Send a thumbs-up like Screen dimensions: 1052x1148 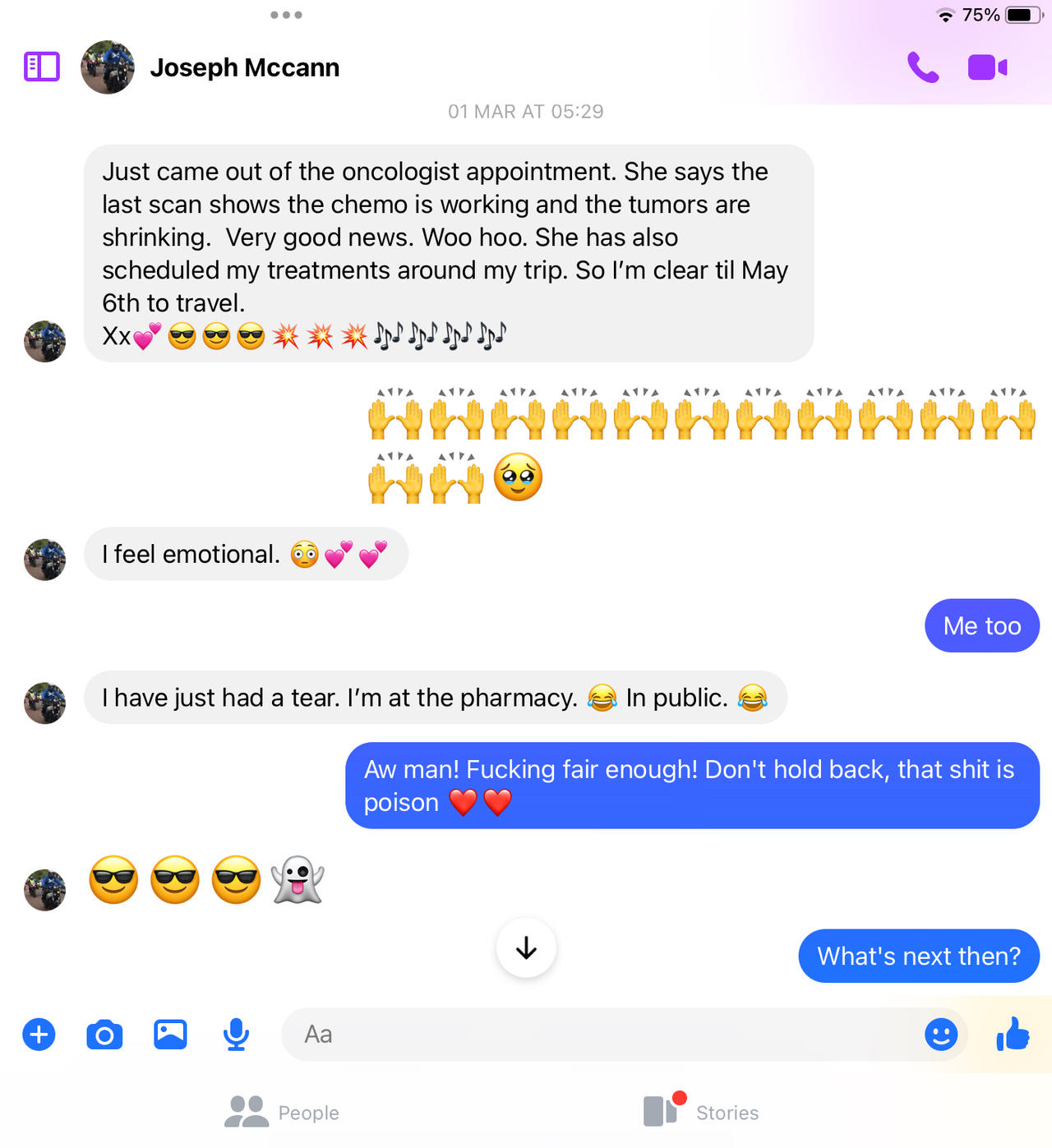1013,1034
